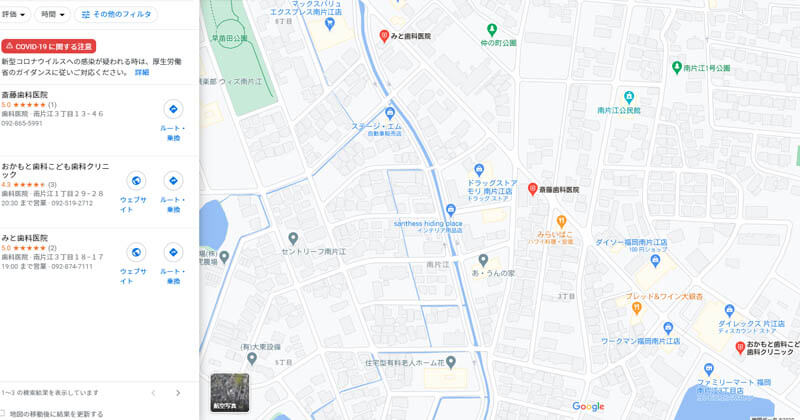Tap the ドラッグストアモリ 南片江店 map marker
Image resolution: width=800 pixels, height=420 pixels.
click(x=480, y=169)
